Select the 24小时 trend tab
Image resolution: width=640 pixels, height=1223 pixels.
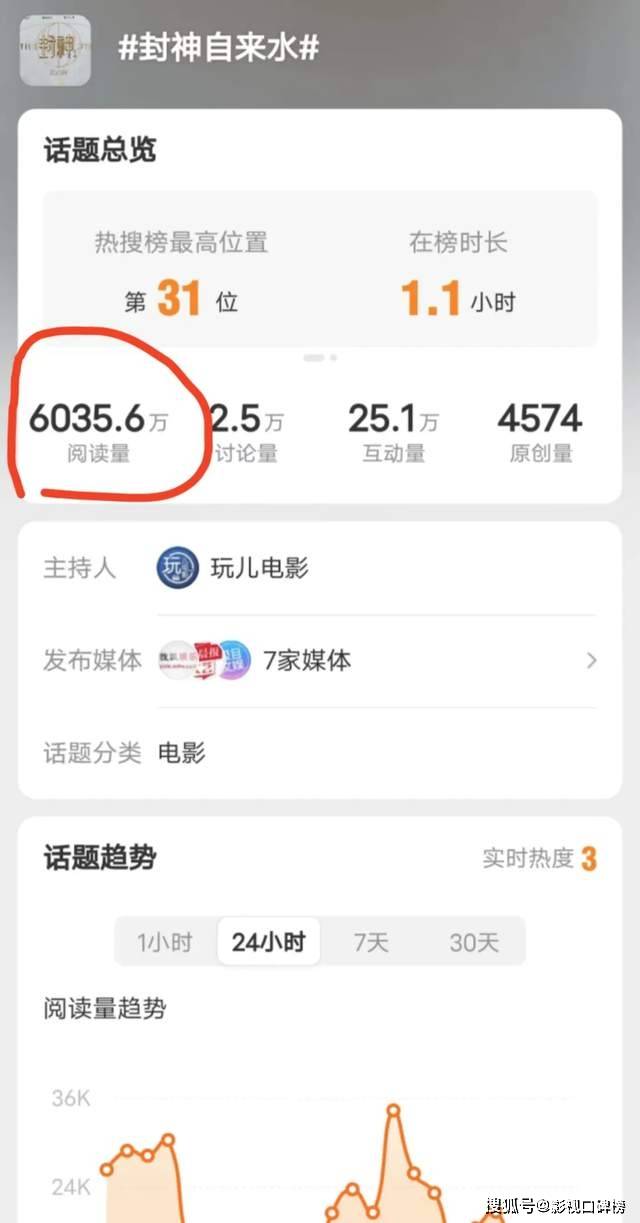pyautogui.click(x=268, y=942)
